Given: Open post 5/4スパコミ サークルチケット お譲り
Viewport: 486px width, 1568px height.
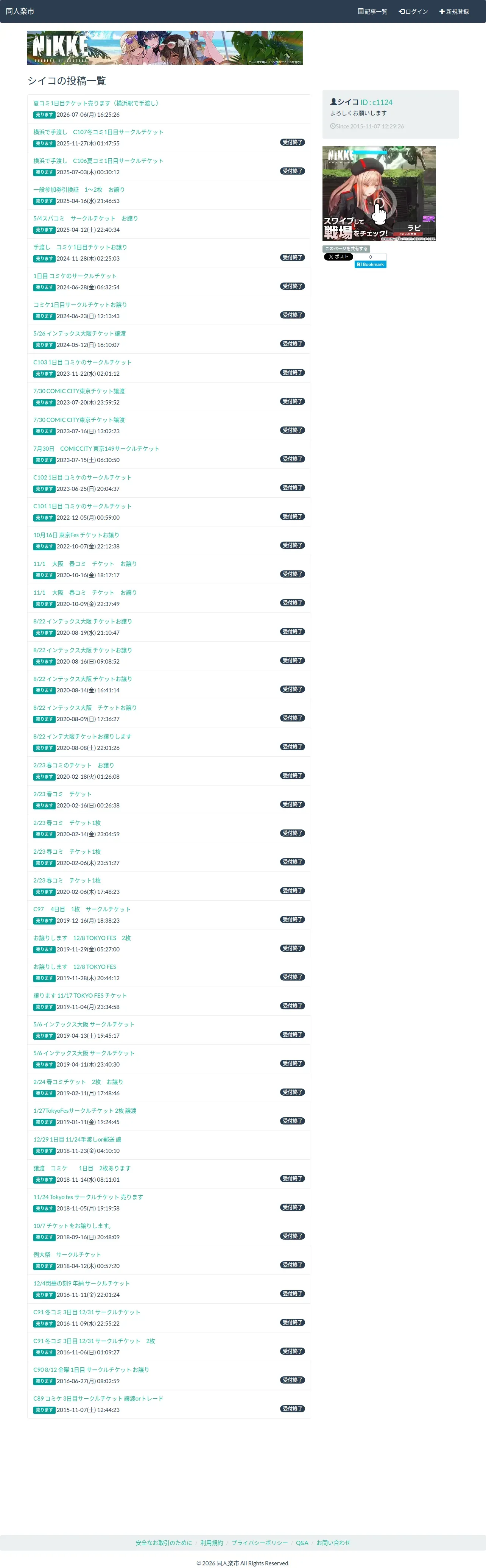Looking at the screenshot, I should coord(86,219).
